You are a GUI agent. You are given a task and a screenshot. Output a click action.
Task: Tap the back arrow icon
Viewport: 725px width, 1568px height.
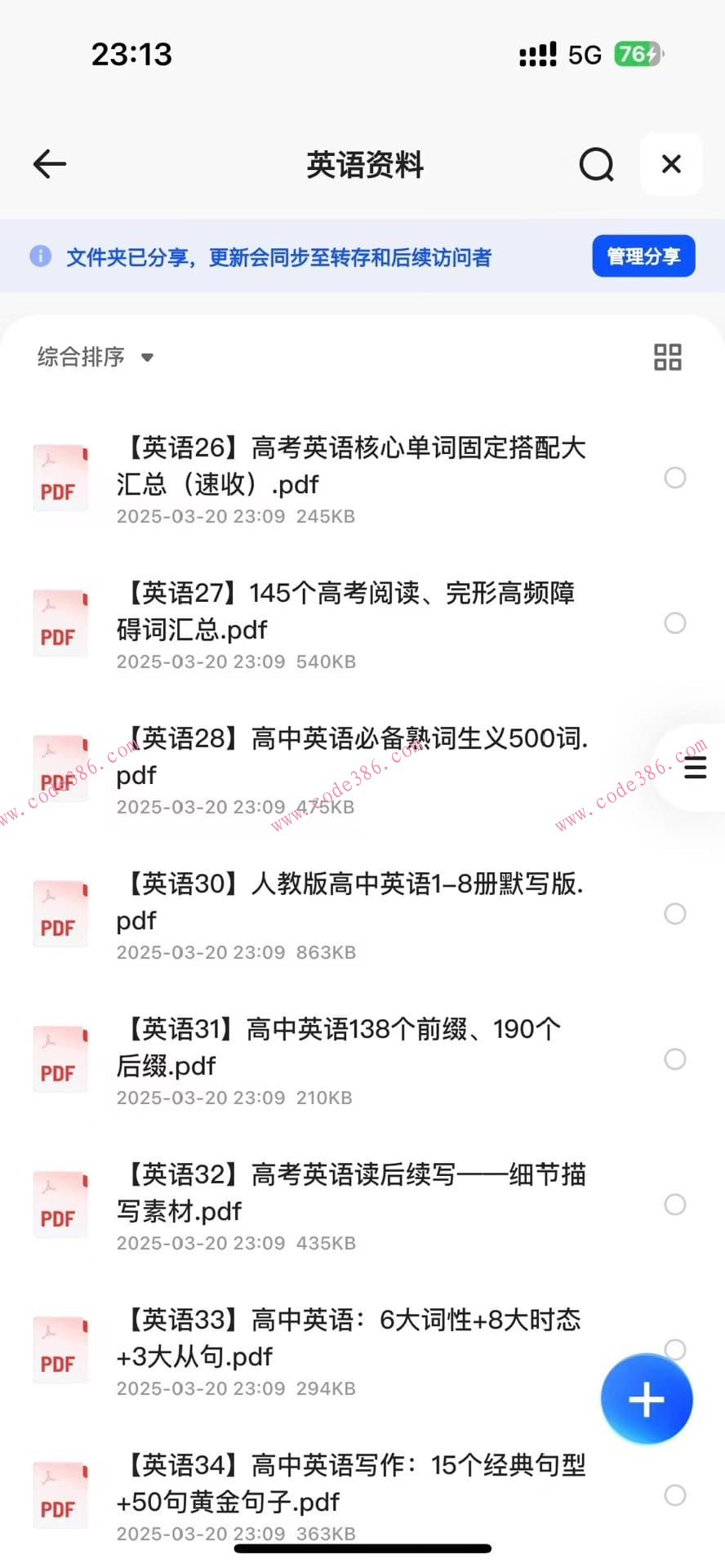tap(50, 163)
